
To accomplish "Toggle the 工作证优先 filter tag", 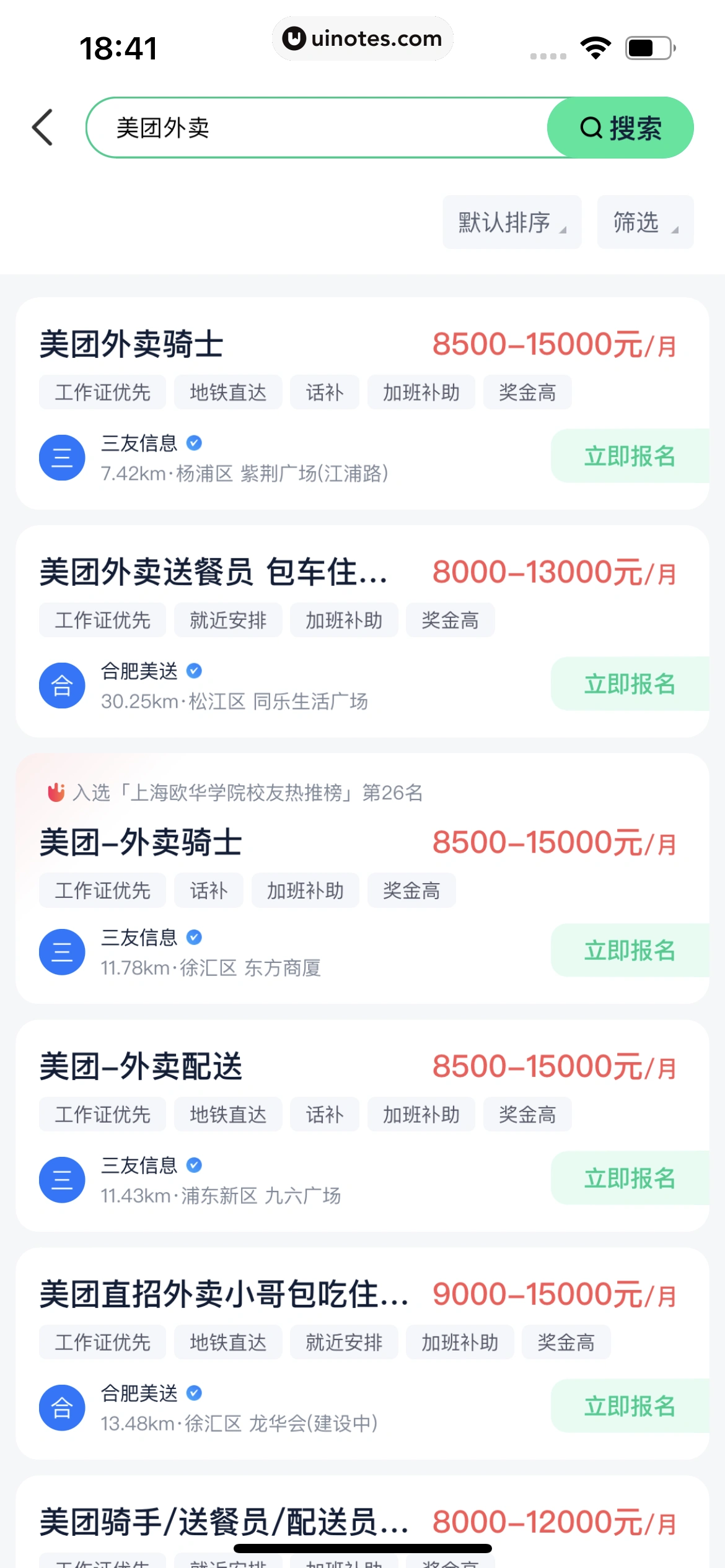I will pos(102,392).
